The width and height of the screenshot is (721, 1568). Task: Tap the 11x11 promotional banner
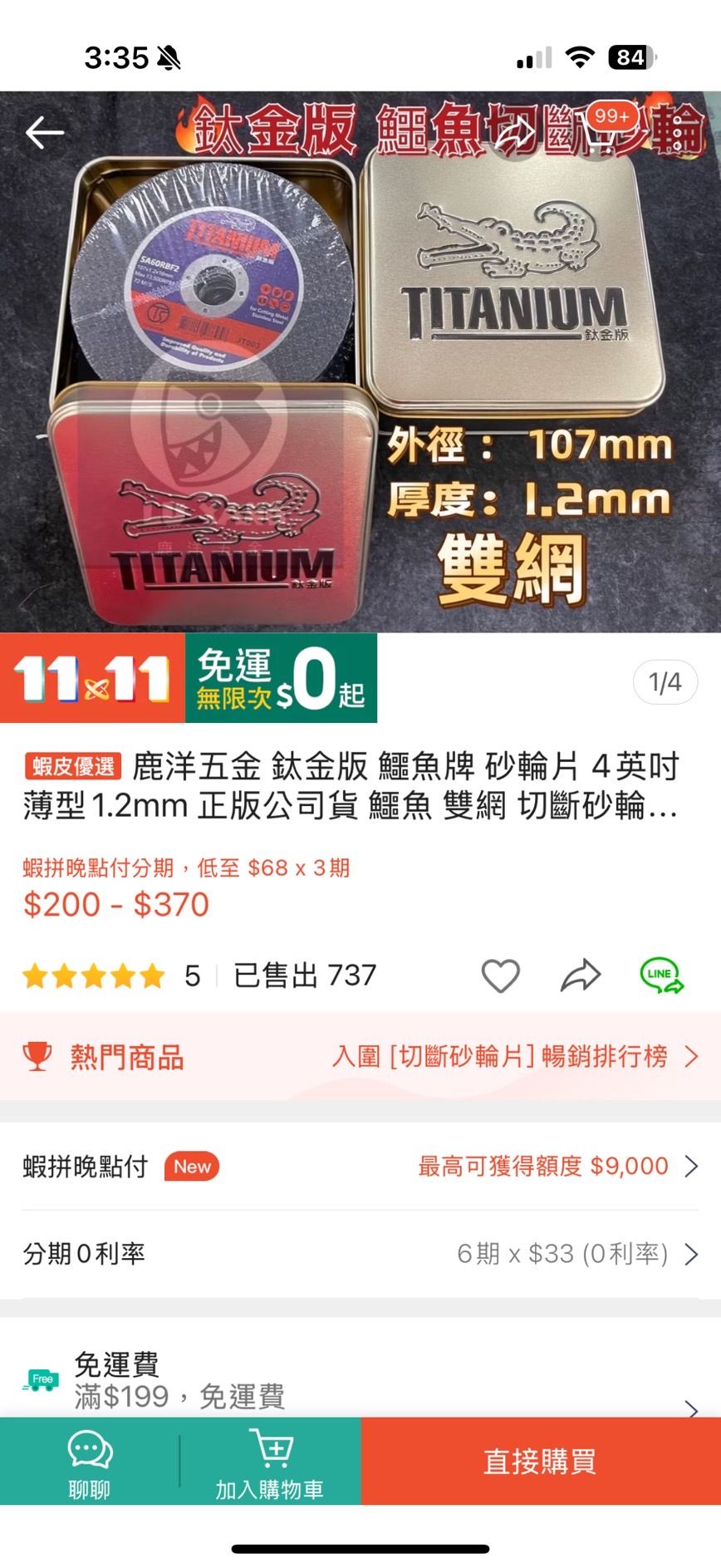click(x=90, y=680)
